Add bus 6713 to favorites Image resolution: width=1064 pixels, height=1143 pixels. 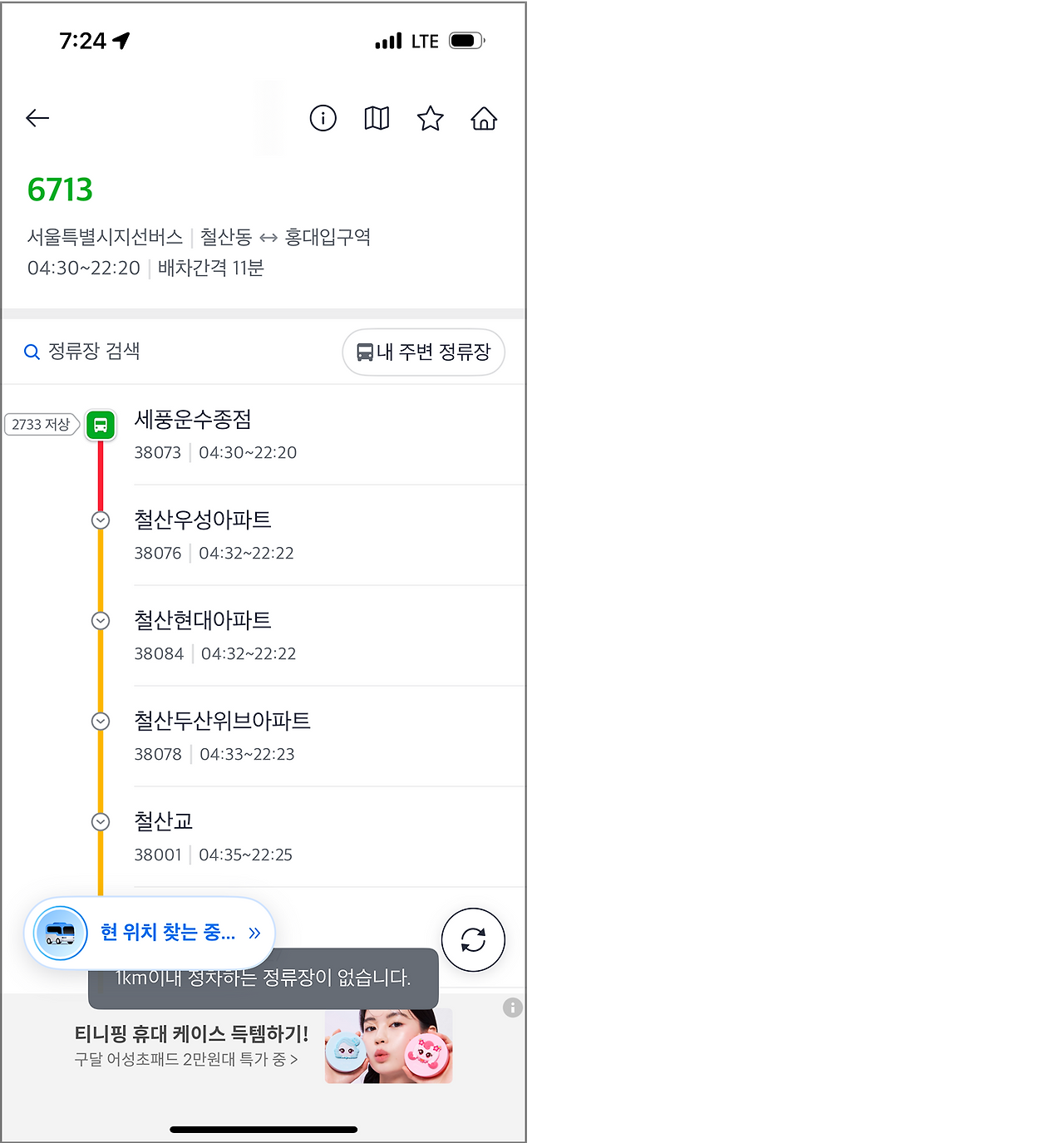(x=431, y=118)
